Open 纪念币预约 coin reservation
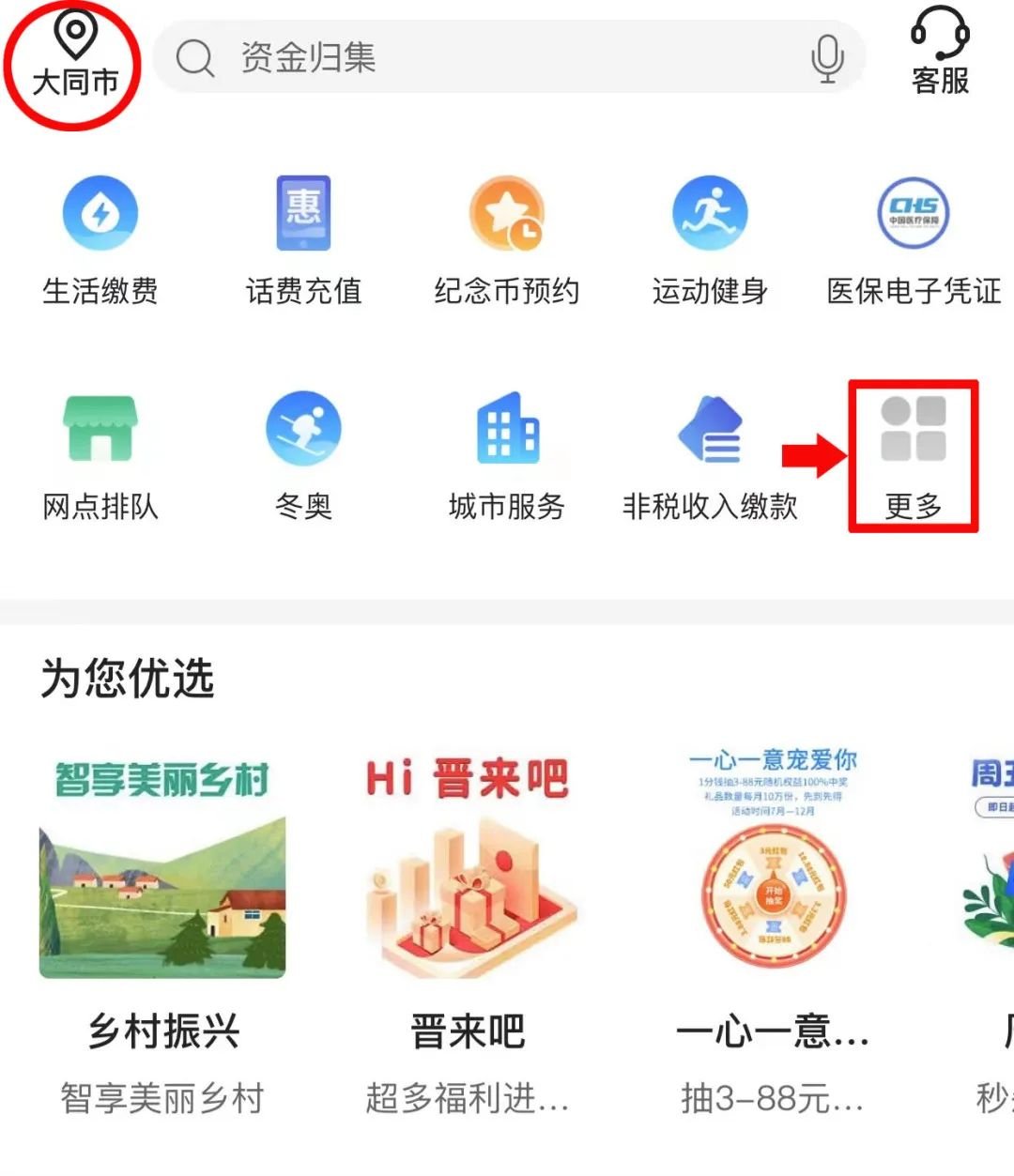Screen dimensions: 1014x1176 point(506,240)
